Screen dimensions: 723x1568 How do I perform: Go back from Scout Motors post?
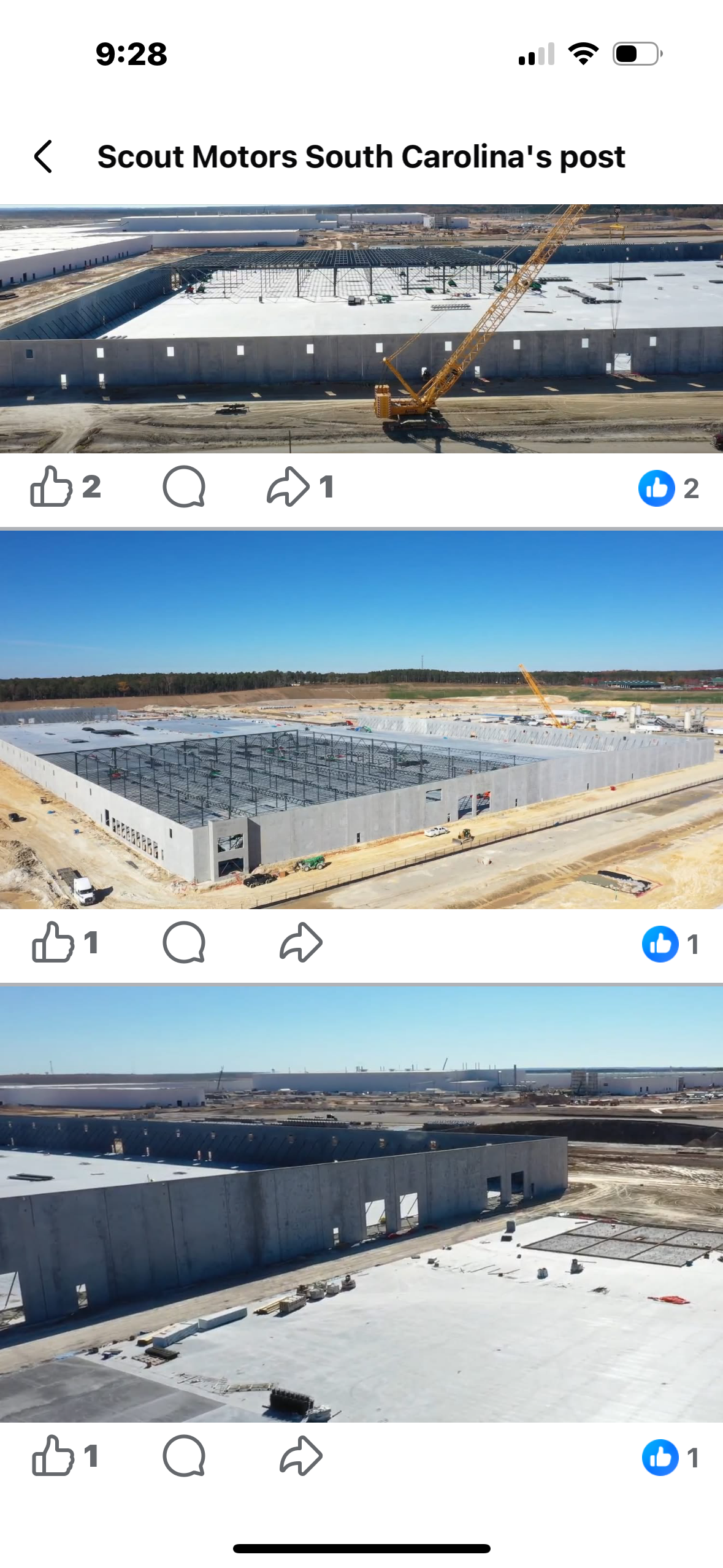[x=43, y=156]
